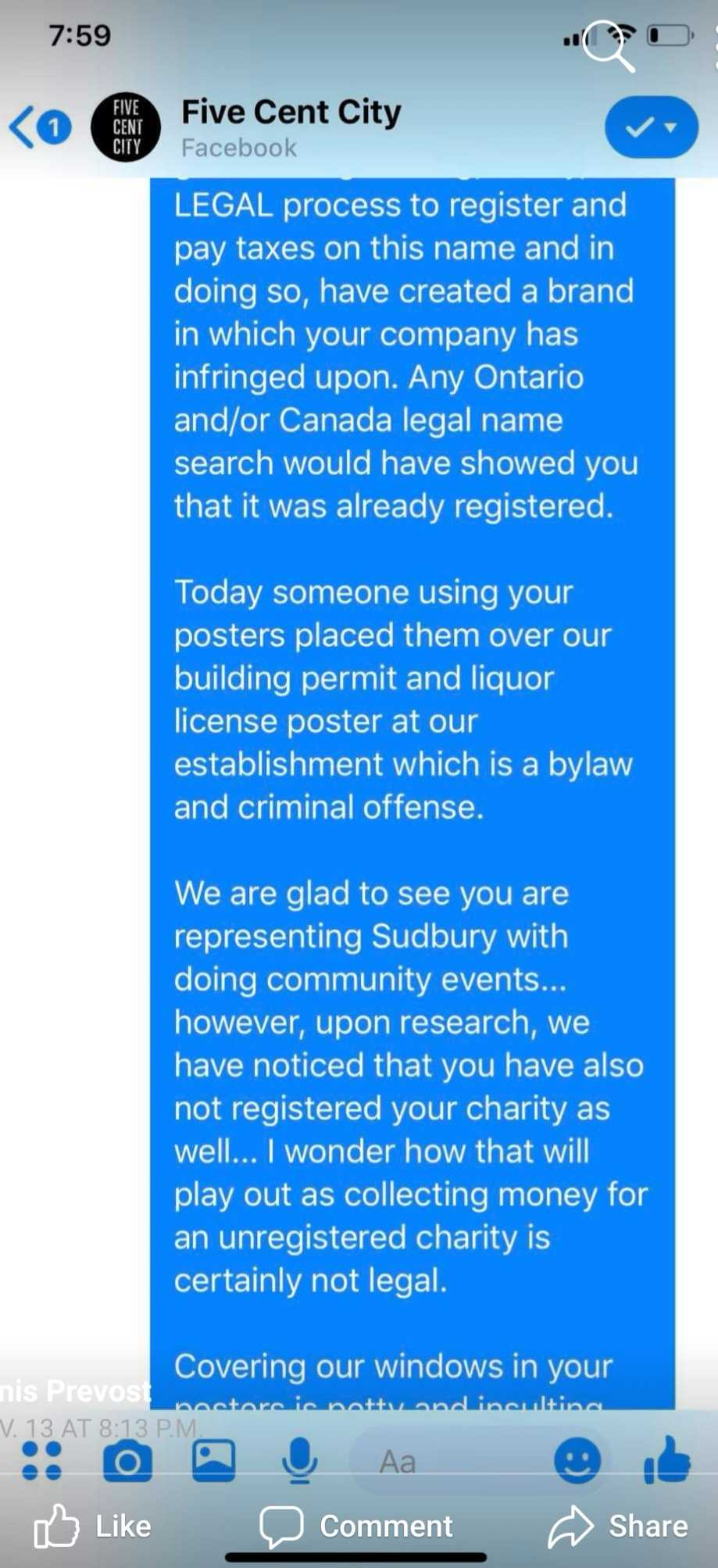Tap the white magnifying glass icon
Image resolution: width=718 pixels, height=1568 pixels.
[x=609, y=45]
